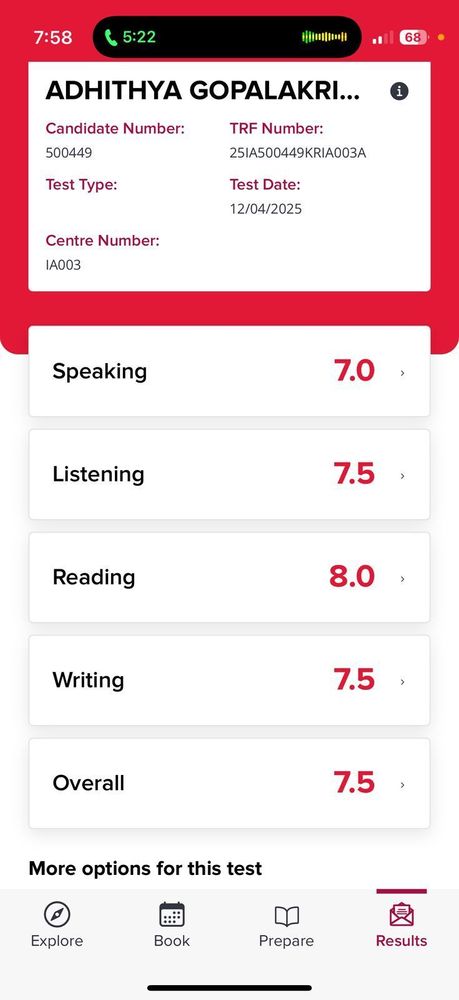Open the Prepare tab

pos(286,925)
